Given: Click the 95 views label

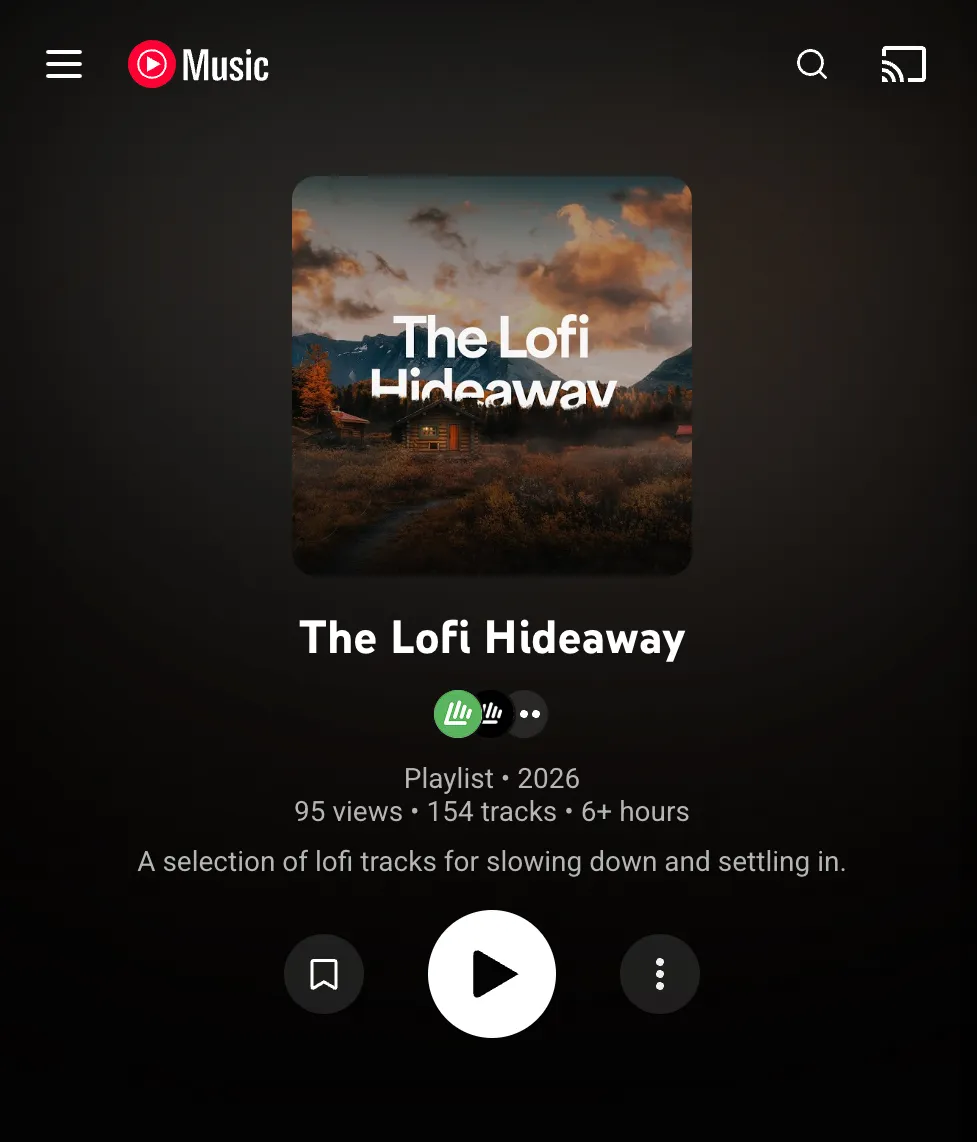Looking at the screenshot, I should (x=348, y=811).
